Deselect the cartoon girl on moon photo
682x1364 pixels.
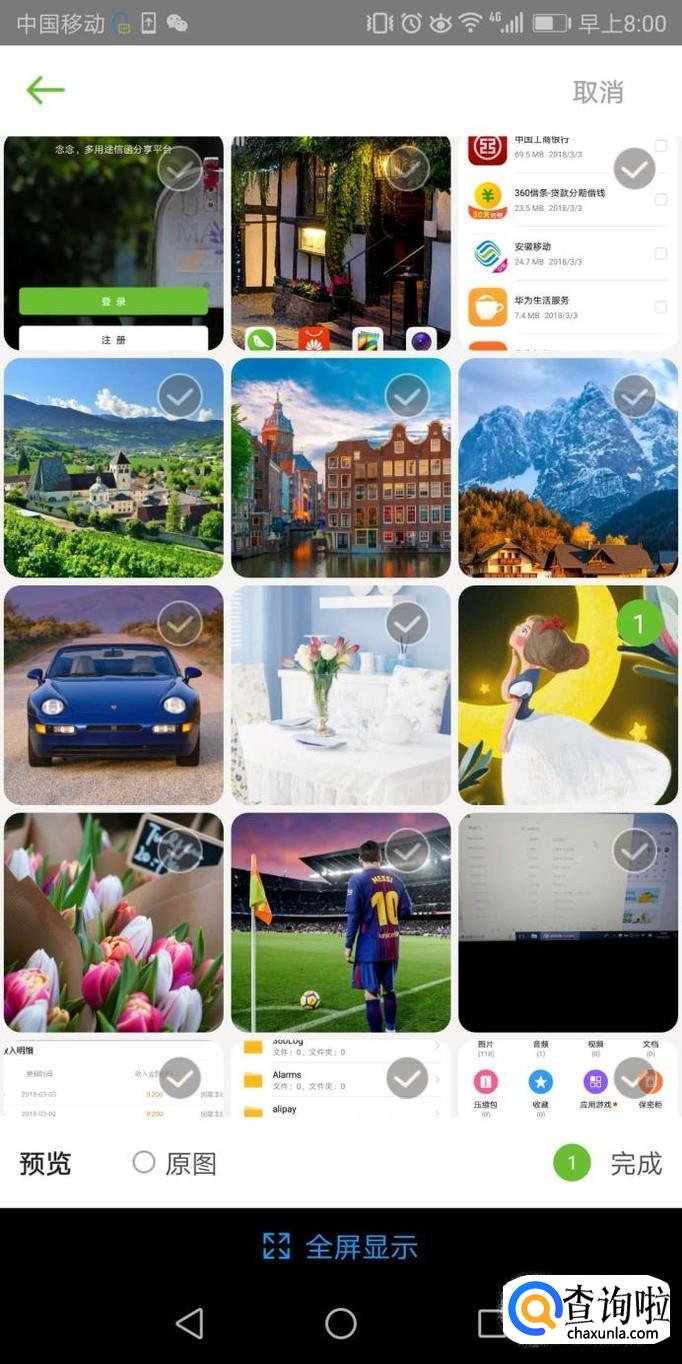(x=638, y=624)
